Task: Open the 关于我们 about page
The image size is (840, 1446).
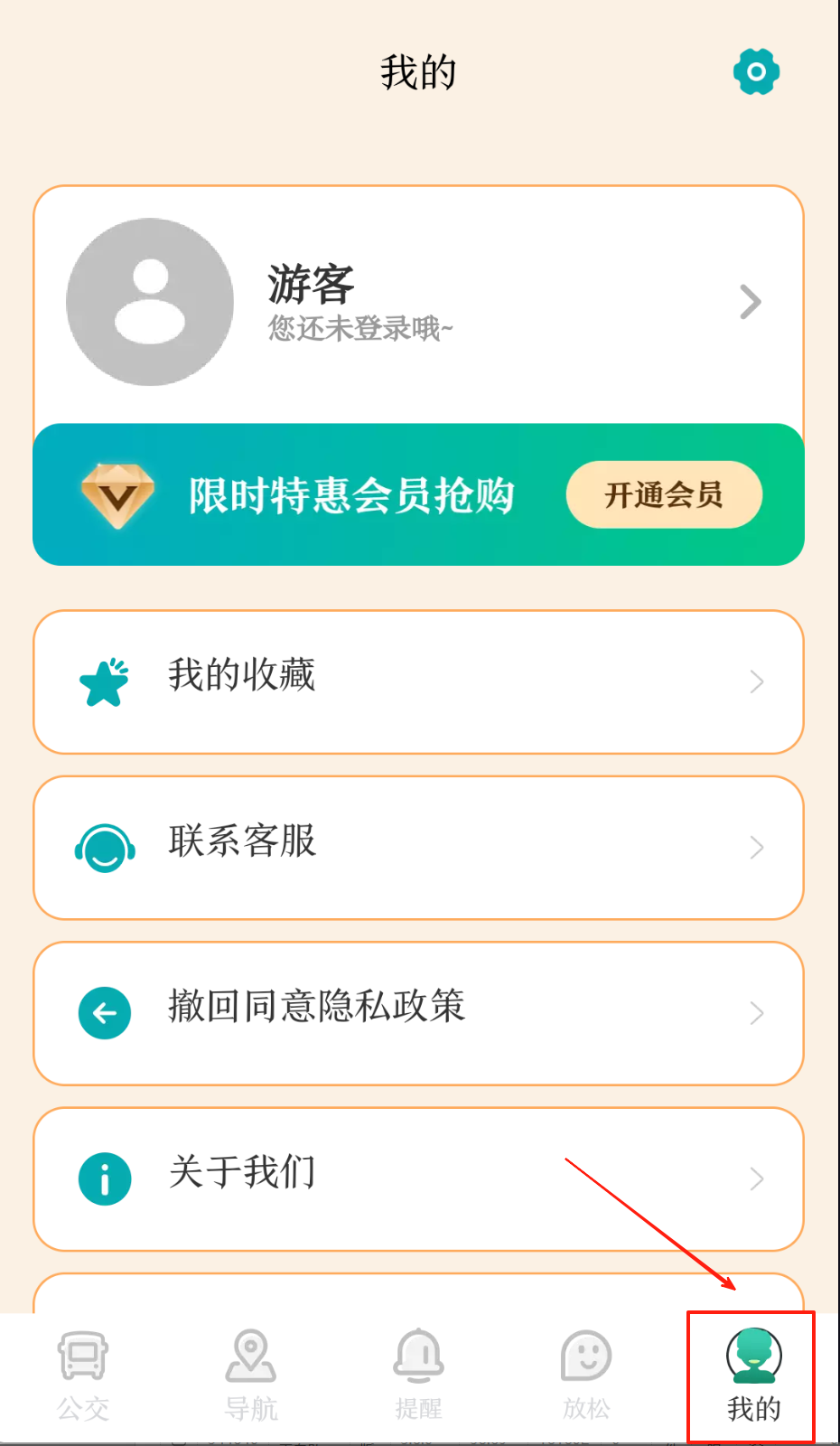Action: [x=417, y=1178]
